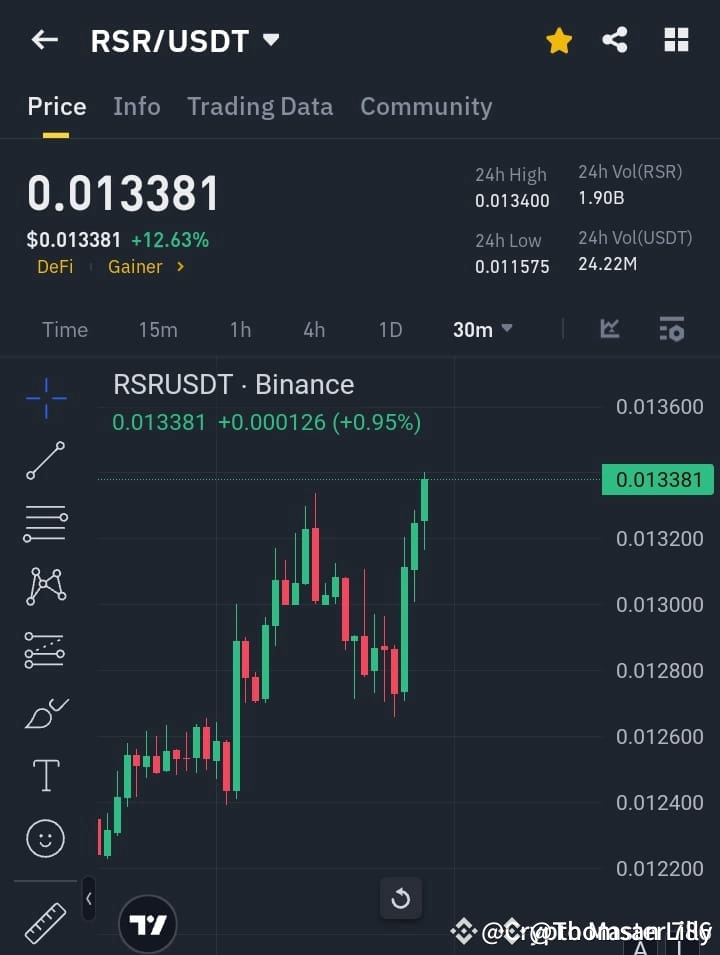Toggle the favorite star for RSR/USDT
Image resolution: width=720 pixels, height=955 pixels.
[558, 40]
